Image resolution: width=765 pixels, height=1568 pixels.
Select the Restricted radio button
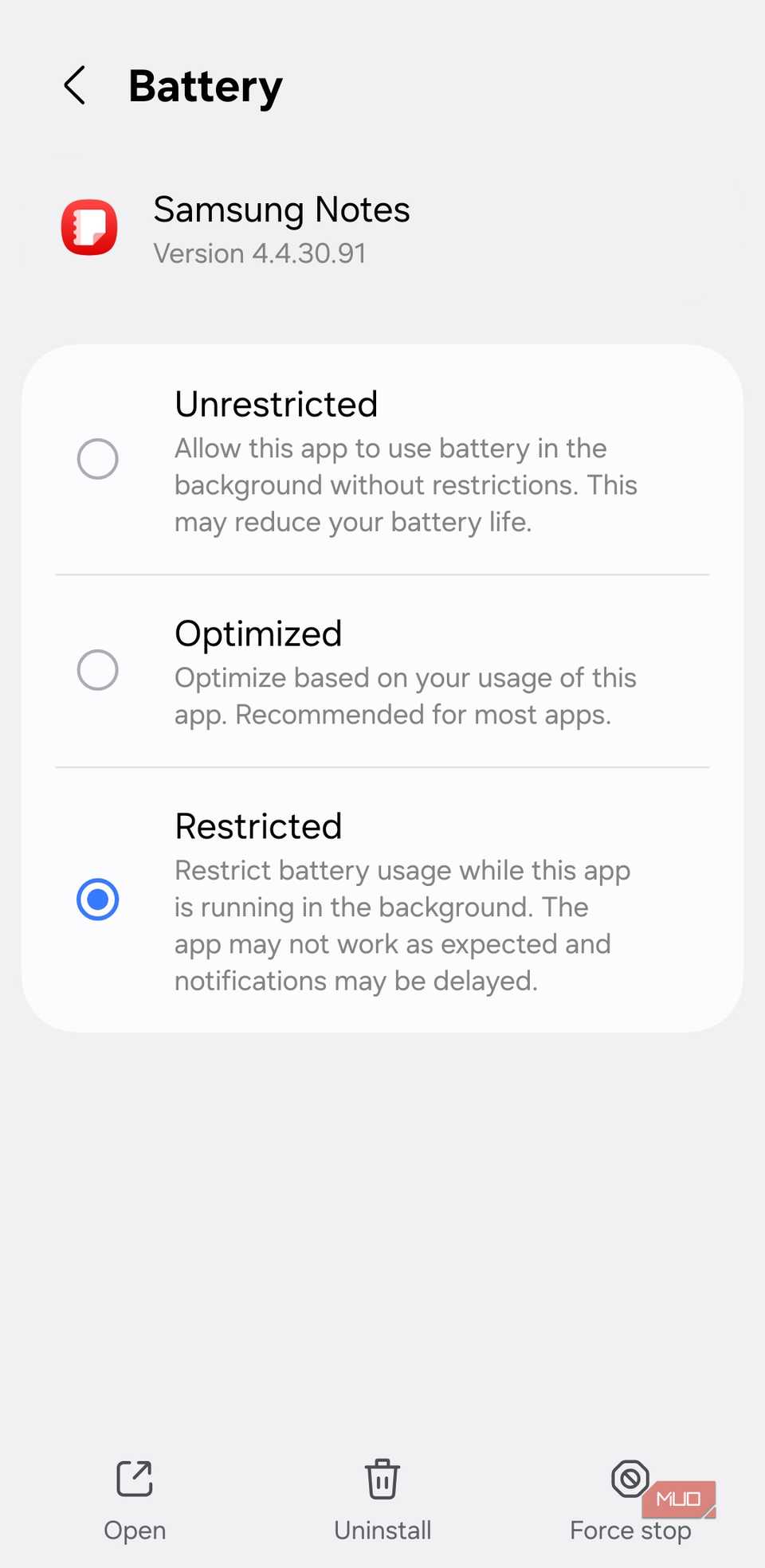[x=96, y=899]
